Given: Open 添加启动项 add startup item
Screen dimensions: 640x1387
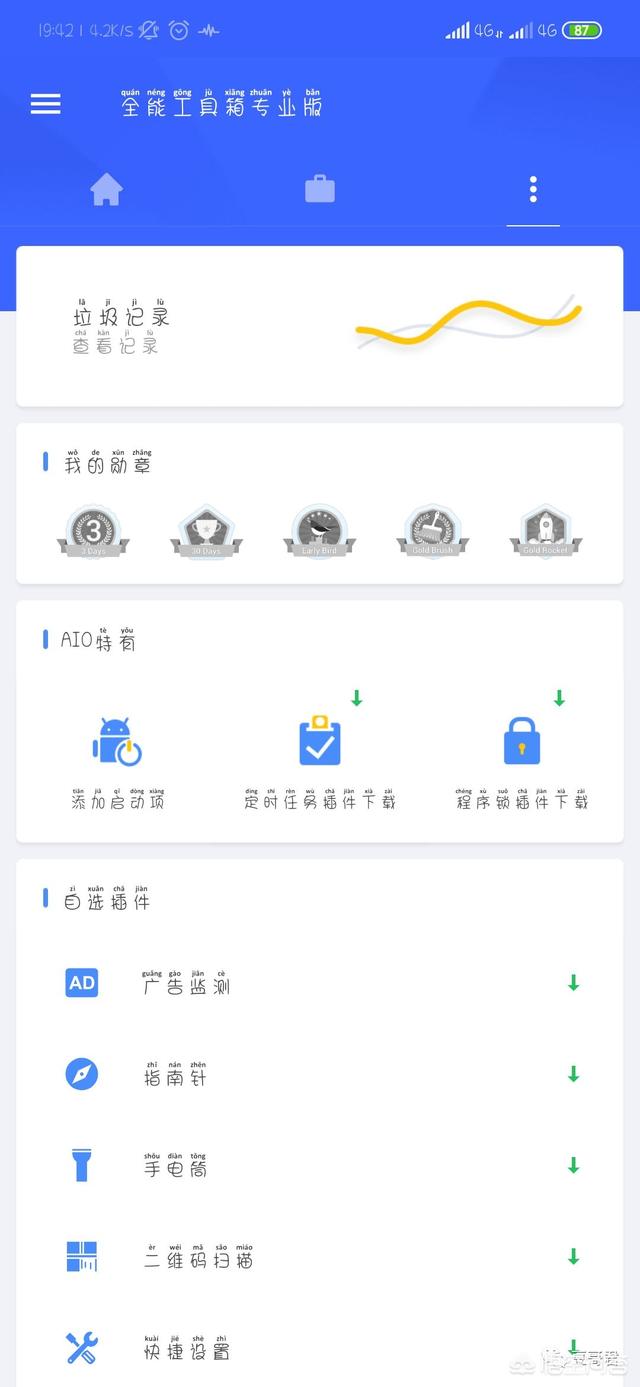Looking at the screenshot, I should coord(117,762).
